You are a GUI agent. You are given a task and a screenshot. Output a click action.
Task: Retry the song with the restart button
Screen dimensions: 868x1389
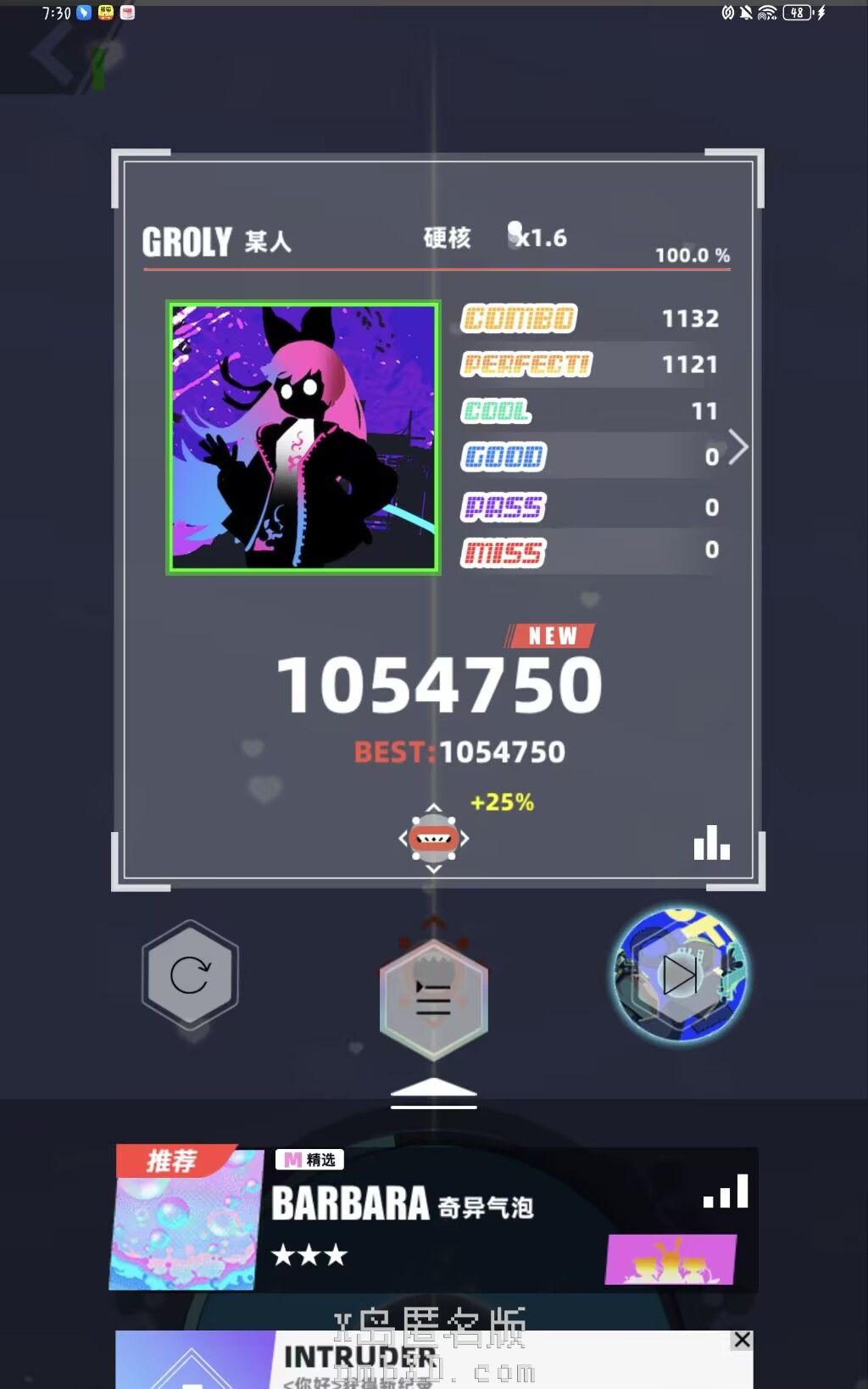pyautogui.click(x=190, y=975)
